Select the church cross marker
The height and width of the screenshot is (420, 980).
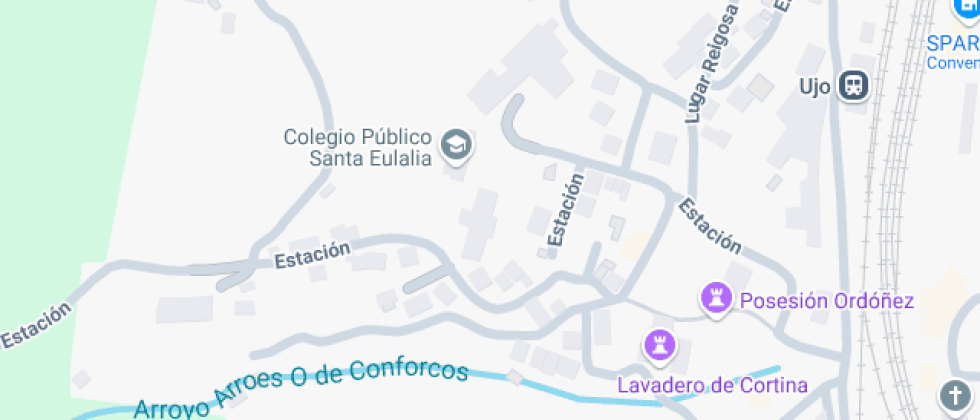tap(956, 393)
